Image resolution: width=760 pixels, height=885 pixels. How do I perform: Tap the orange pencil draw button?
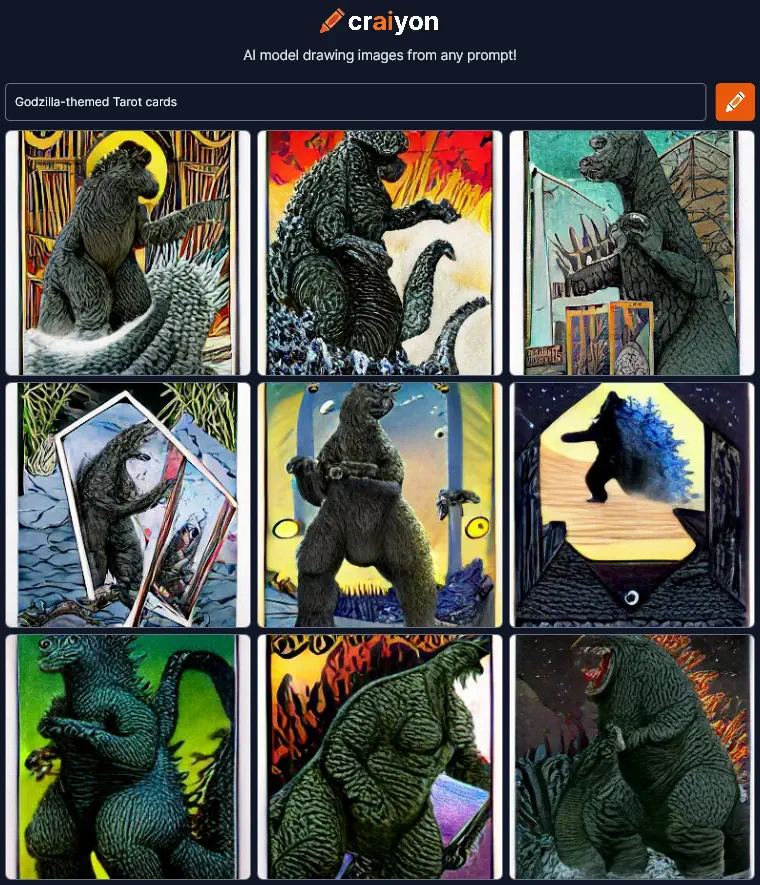tap(735, 102)
